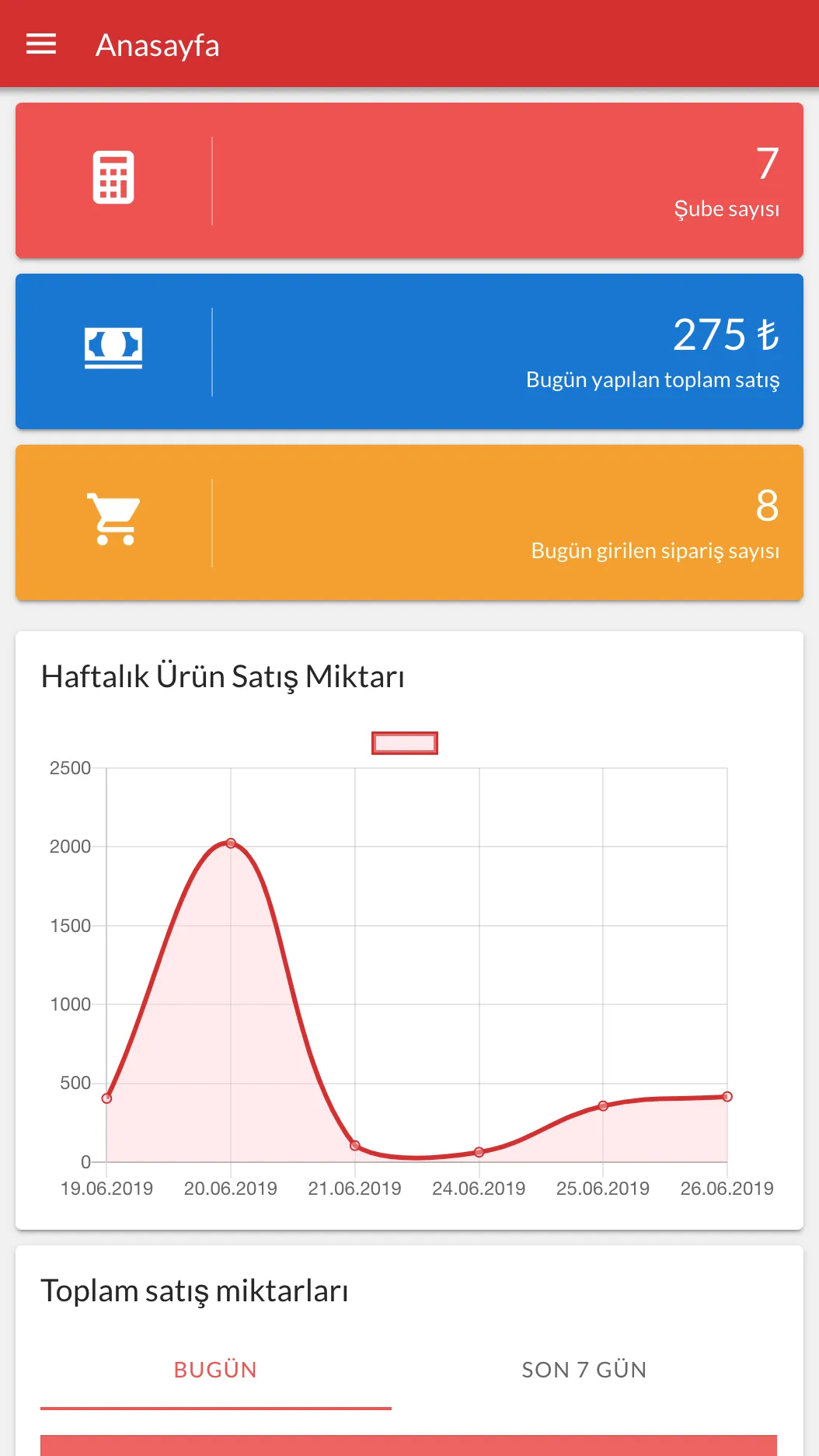The height and width of the screenshot is (1456, 819).
Task: Toggle the 24.06.2019 data marker
Action: (479, 1153)
